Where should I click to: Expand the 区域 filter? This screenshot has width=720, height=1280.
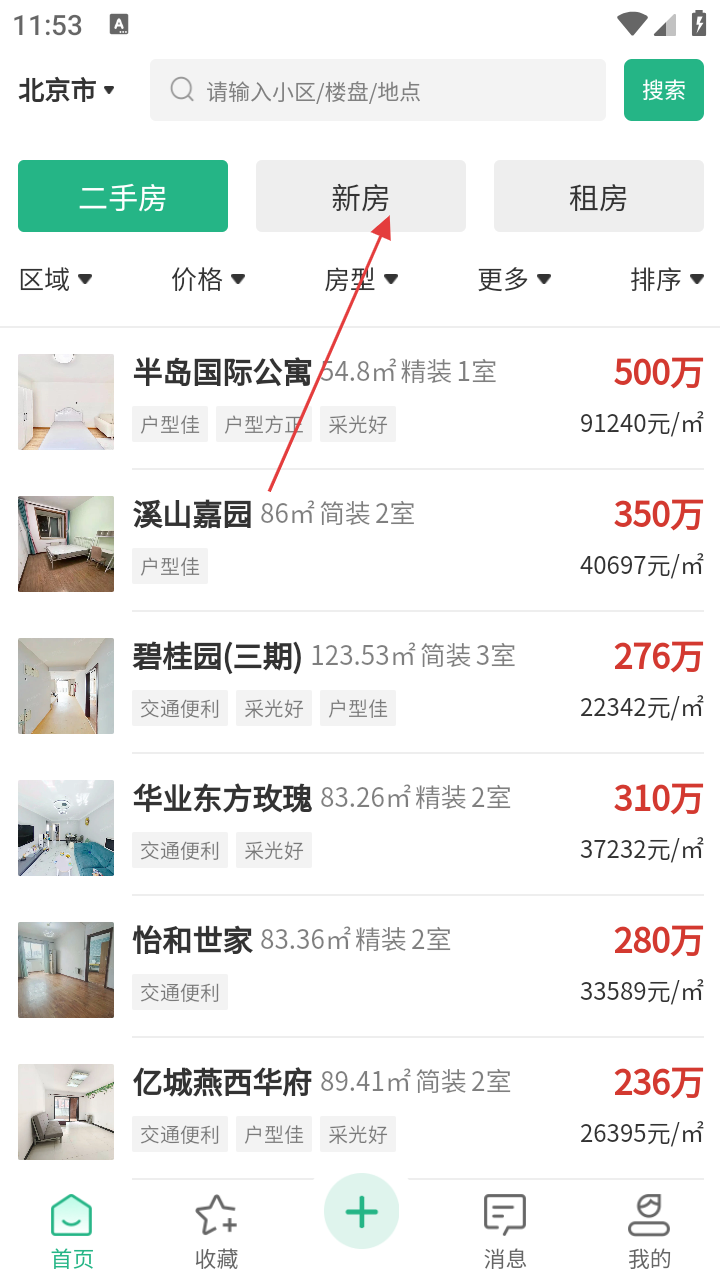pyautogui.click(x=56, y=280)
